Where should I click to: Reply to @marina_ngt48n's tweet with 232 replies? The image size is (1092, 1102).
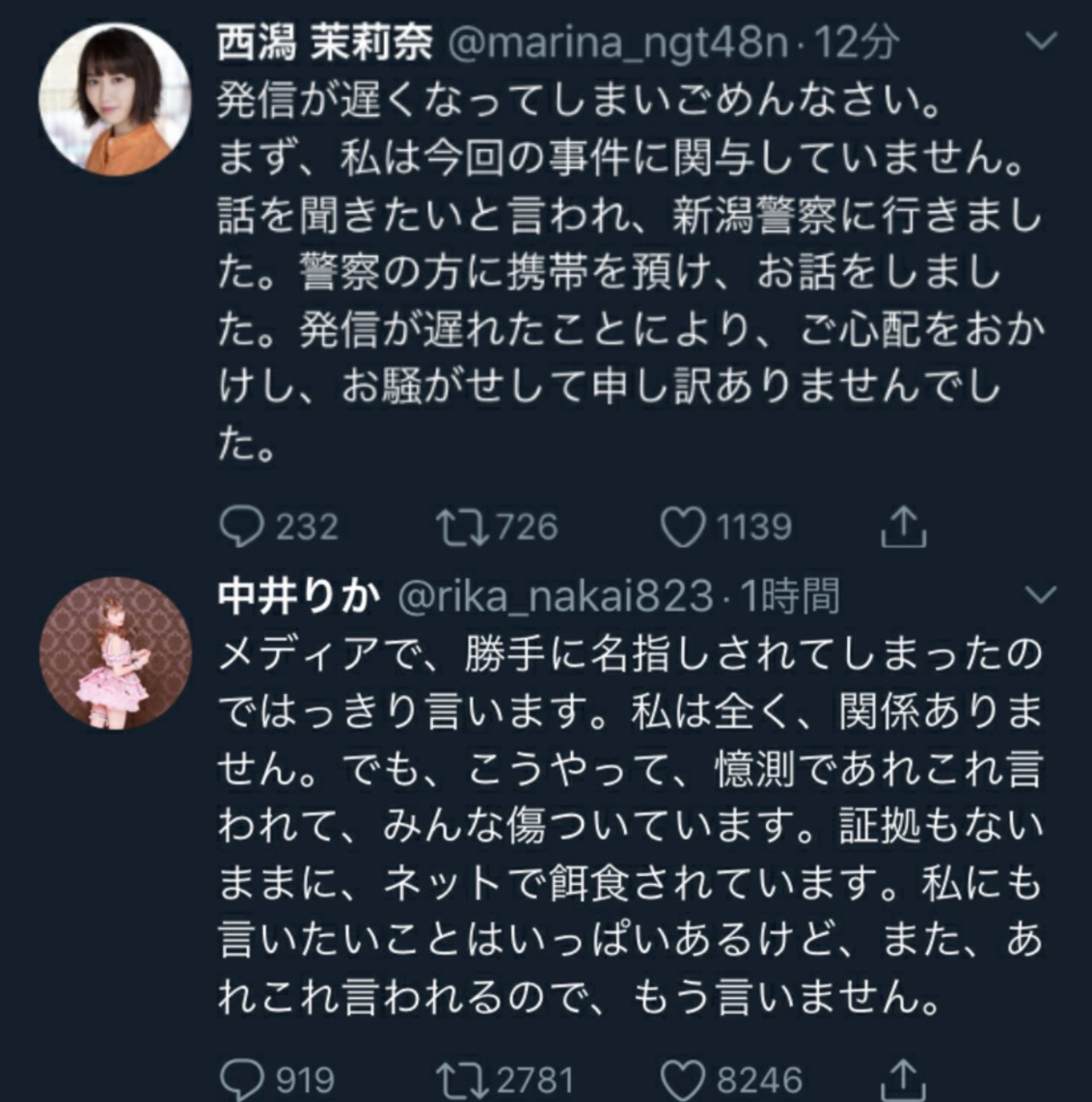pyautogui.click(x=241, y=527)
